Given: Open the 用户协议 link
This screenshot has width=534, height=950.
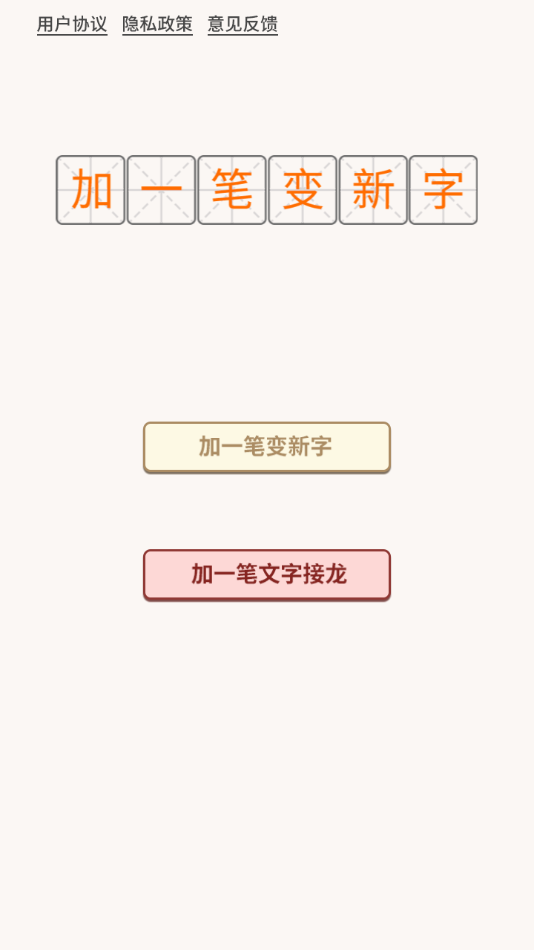Looking at the screenshot, I should (72, 25).
